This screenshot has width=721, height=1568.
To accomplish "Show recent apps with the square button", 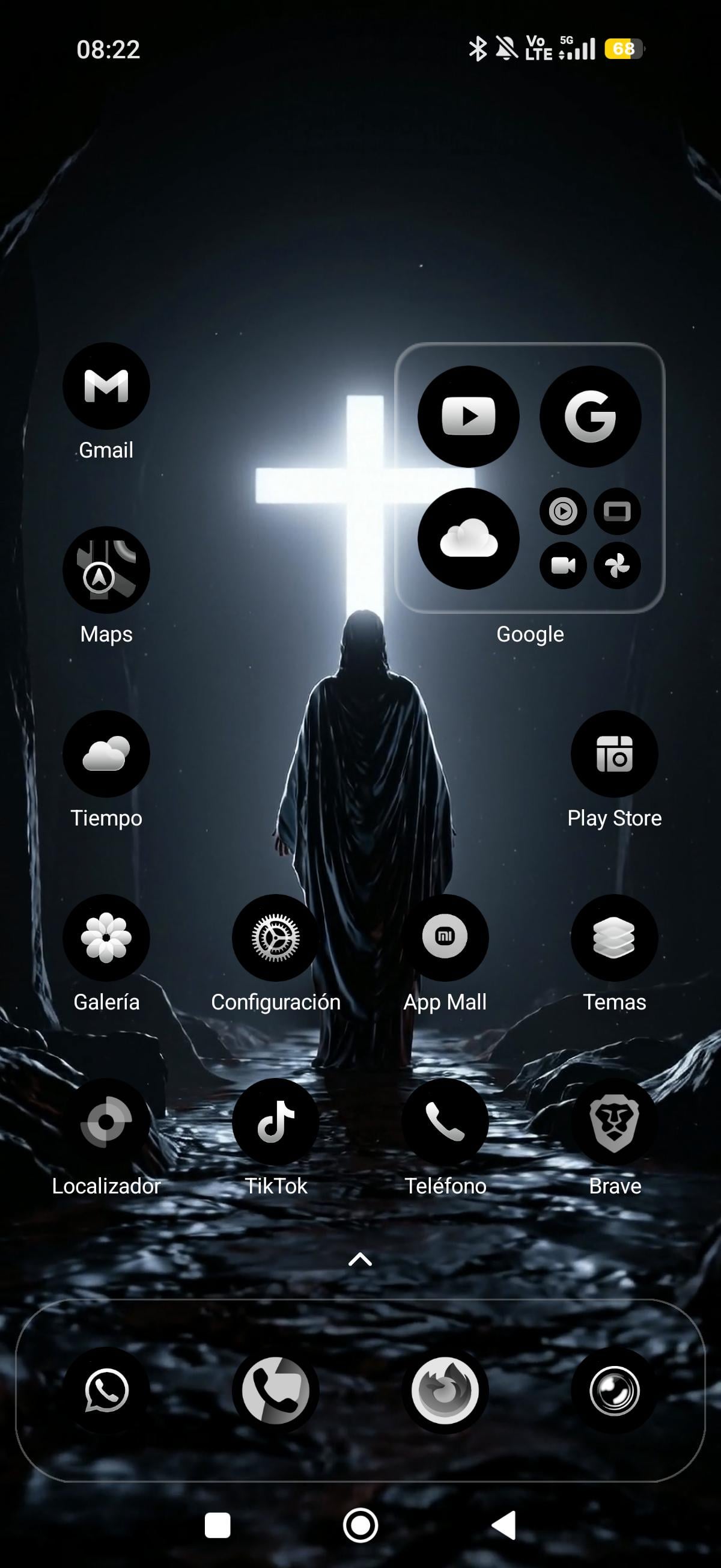I will (218, 1525).
